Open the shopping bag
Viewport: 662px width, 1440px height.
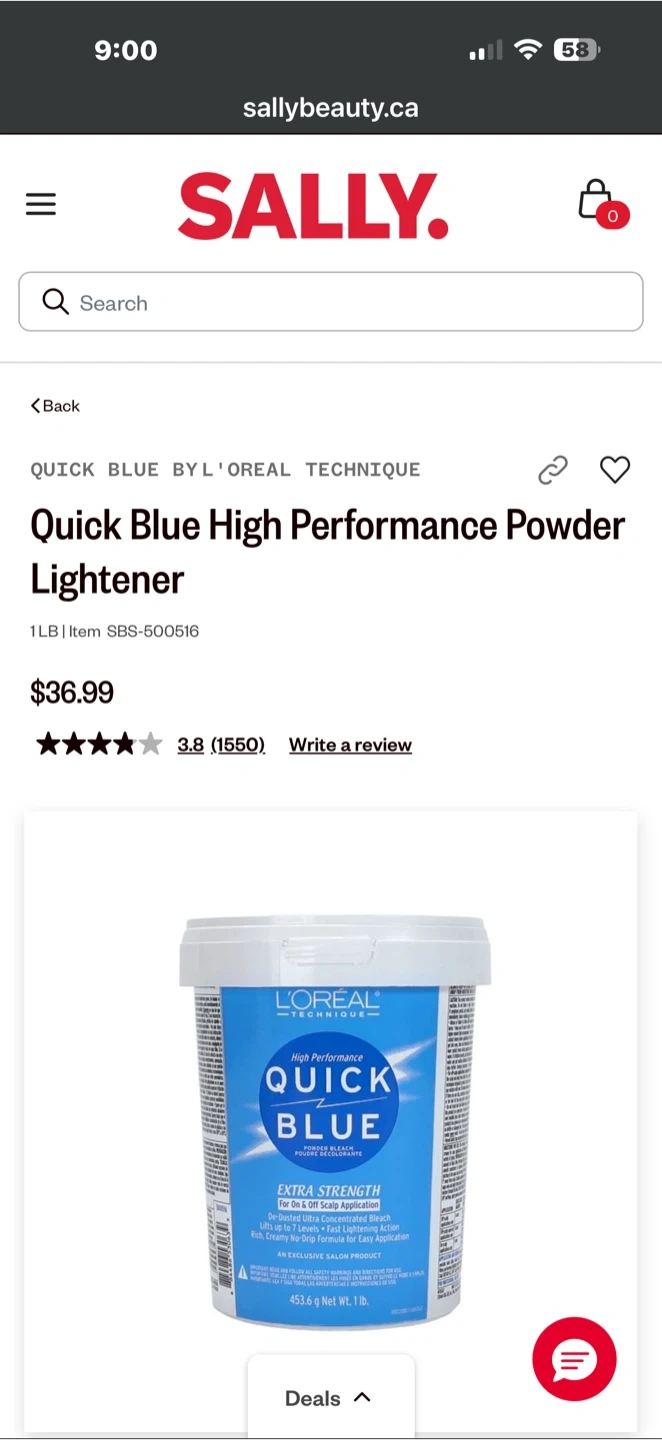click(601, 204)
